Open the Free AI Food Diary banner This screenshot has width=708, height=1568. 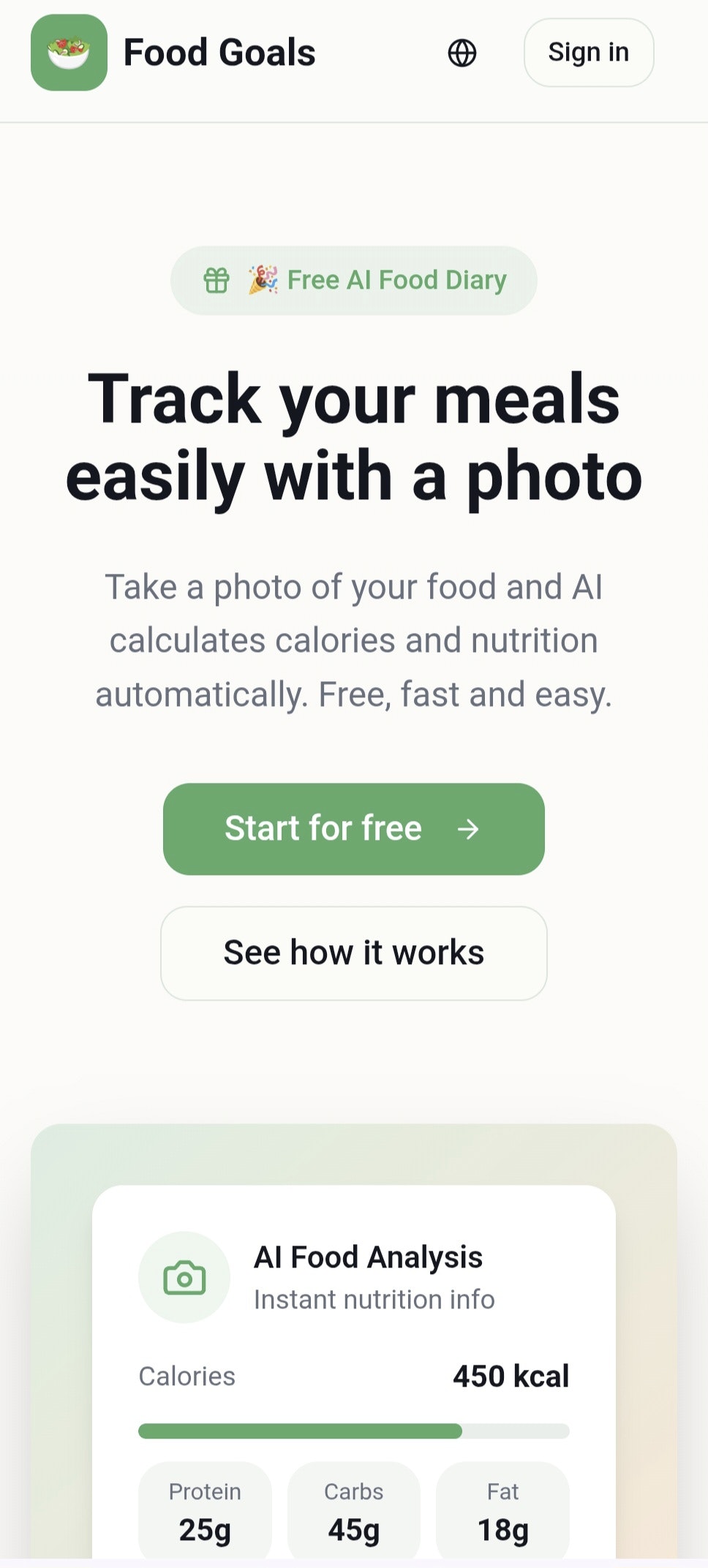coord(353,280)
